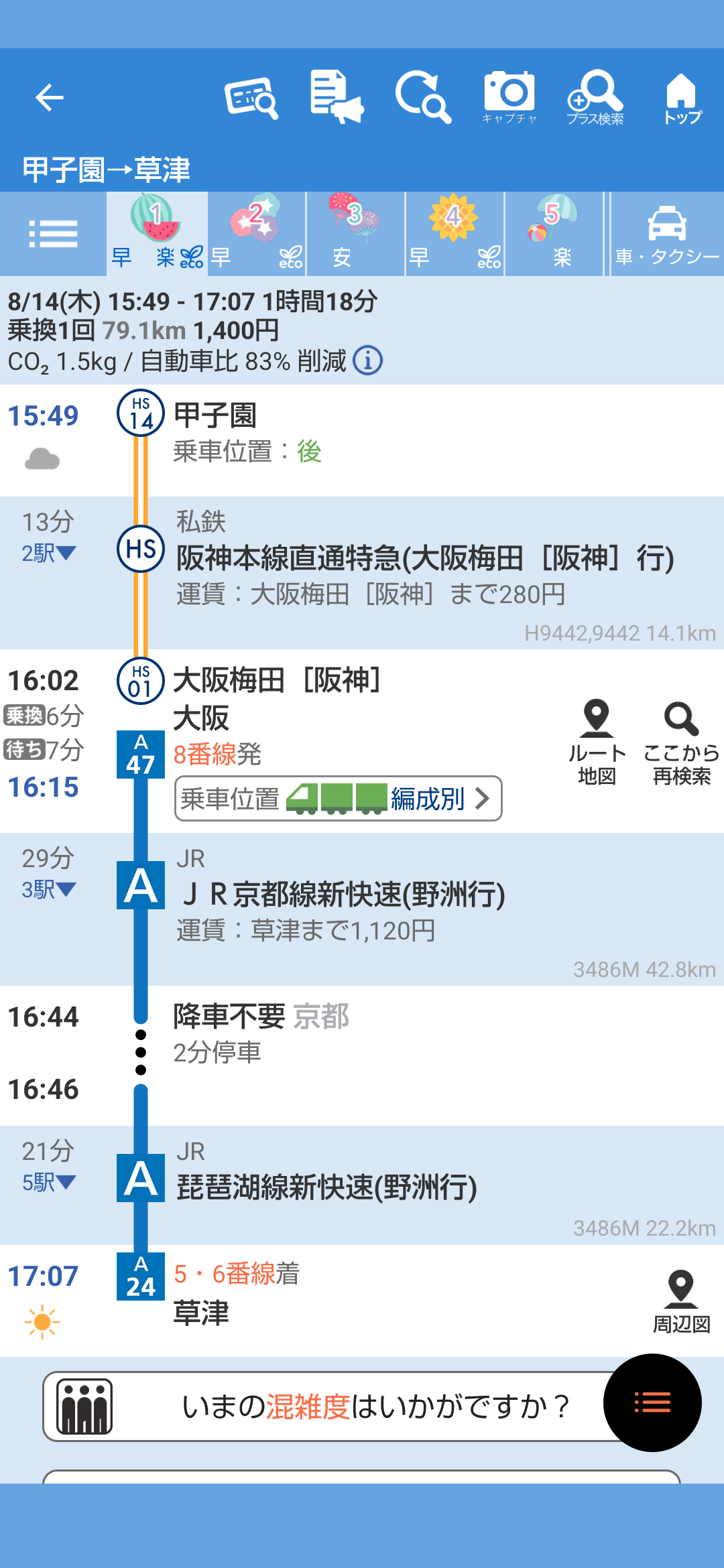Open 乗車位置 編成別 details
The image size is (724, 1568).
[339, 798]
